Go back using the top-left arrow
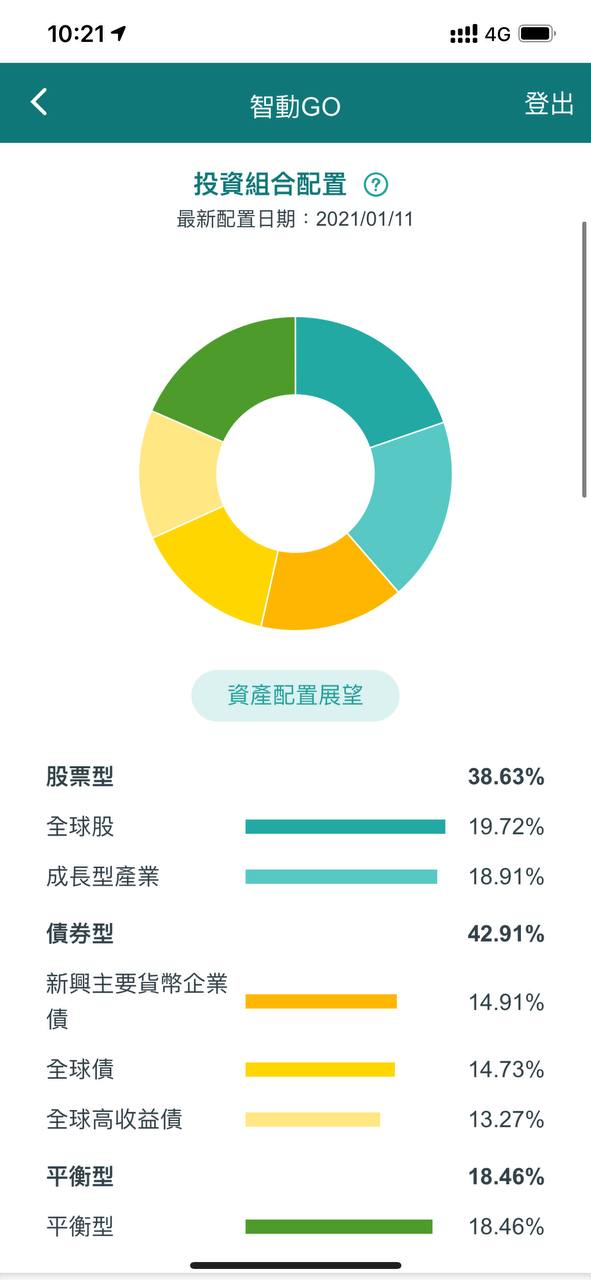591x1280 pixels. [39, 102]
